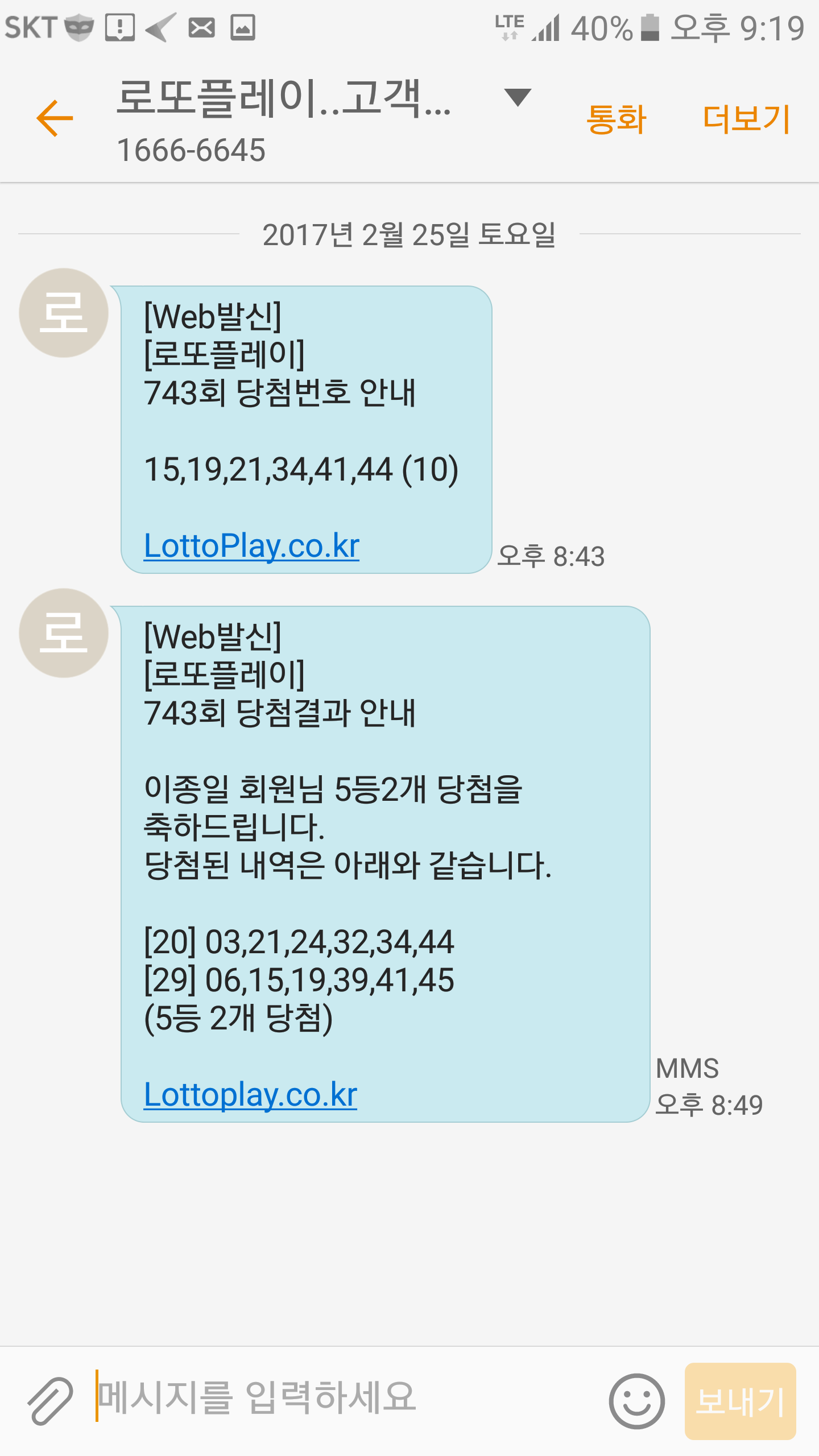Tap the attachment paperclip icon
This screenshot has width=819, height=1456.
pyautogui.click(x=50, y=1400)
